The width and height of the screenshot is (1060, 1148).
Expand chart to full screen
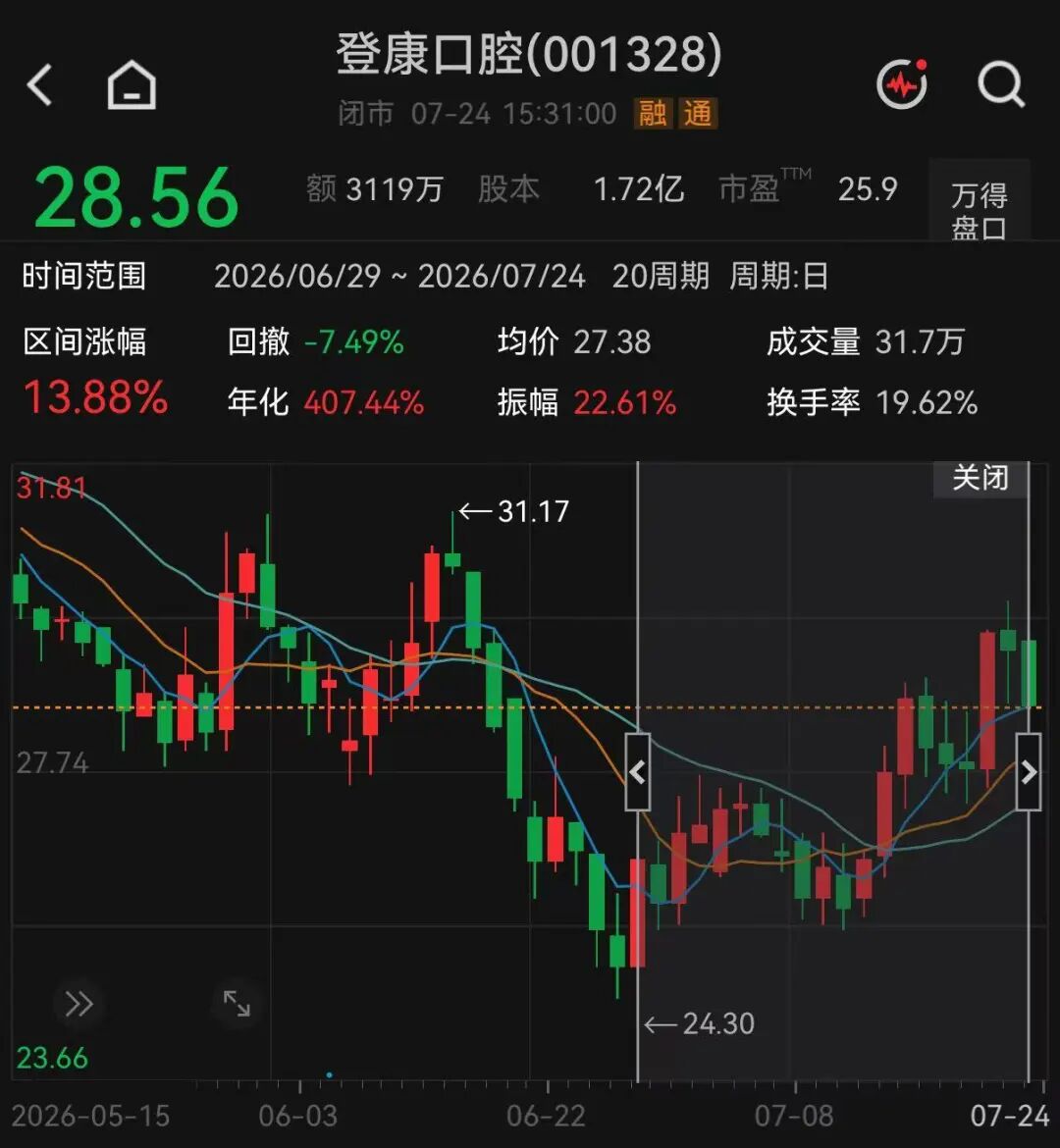point(237,1003)
